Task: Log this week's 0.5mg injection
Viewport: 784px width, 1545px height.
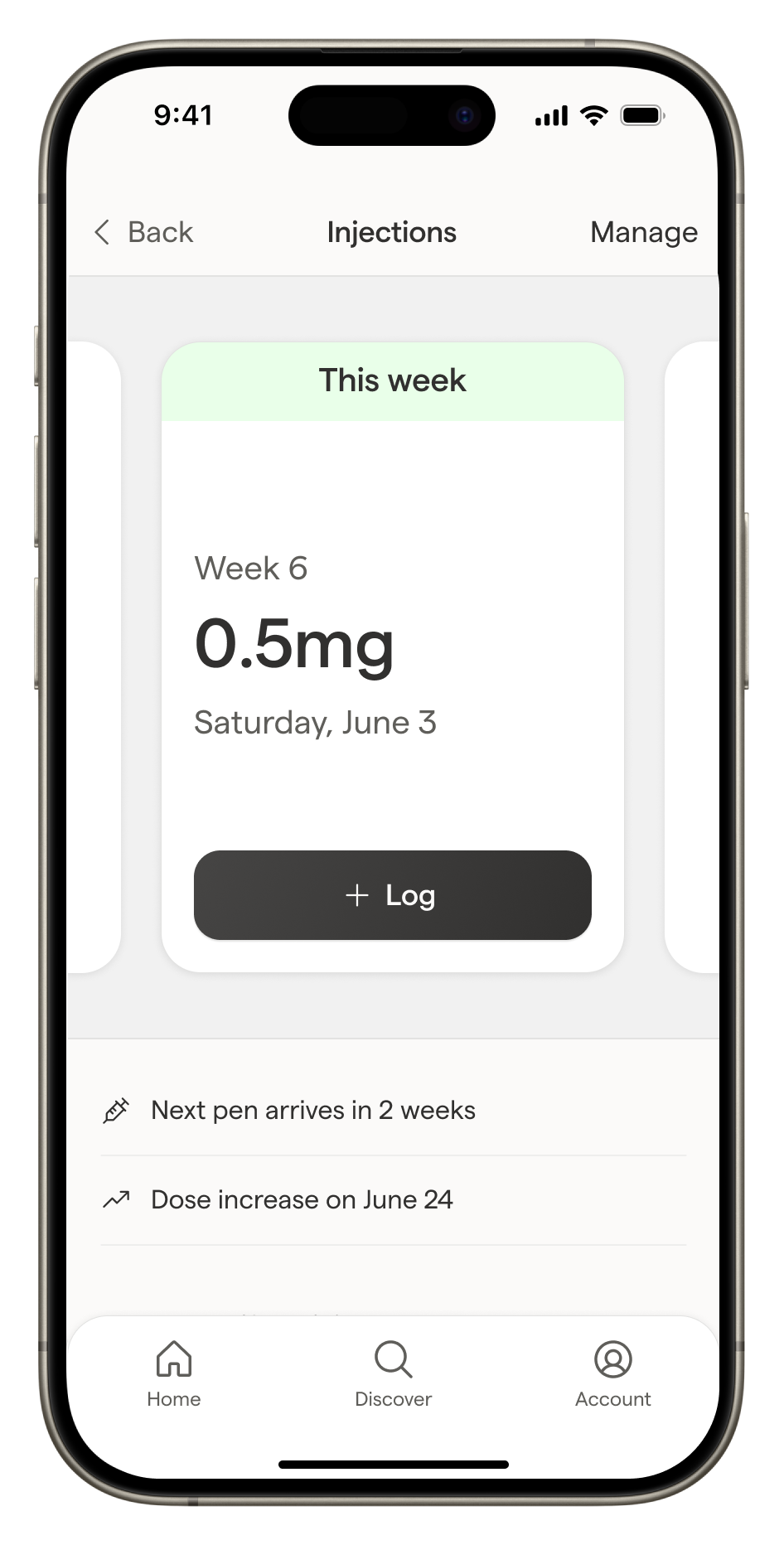Action: (392, 895)
